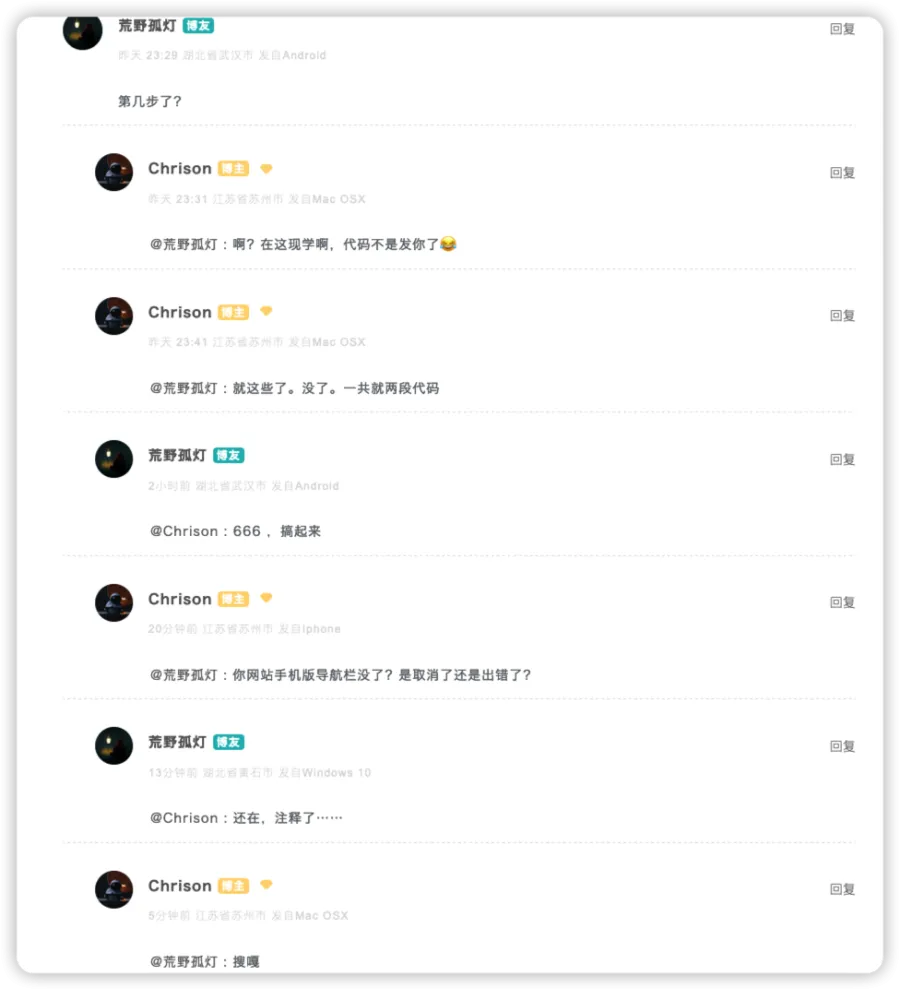Click the avatar of 荒野孤灯's 2小时前 comment

coord(113,459)
